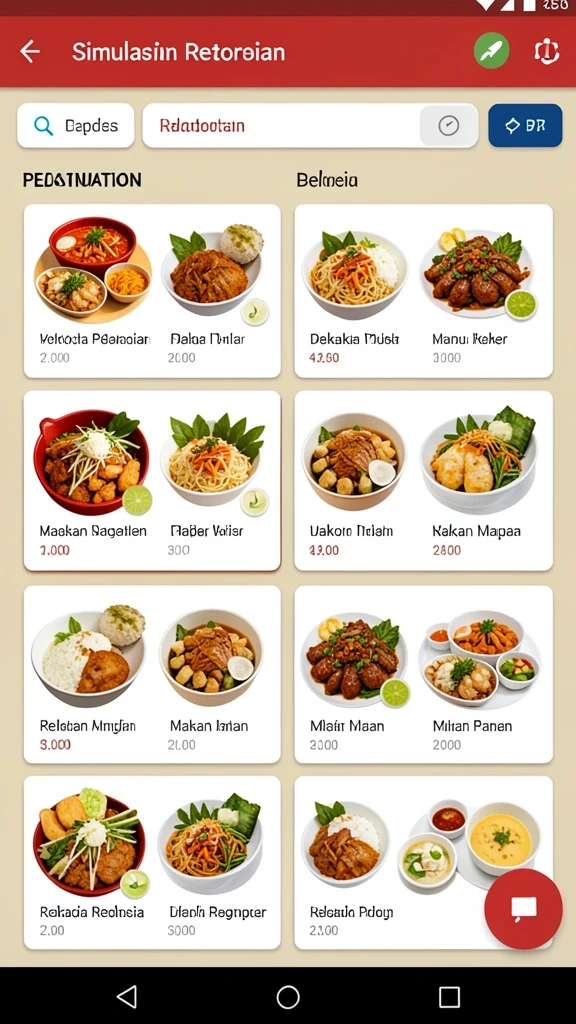Open the Dalaa Nnlar dish
This screenshot has height=1024, width=576.
[x=213, y=292]
